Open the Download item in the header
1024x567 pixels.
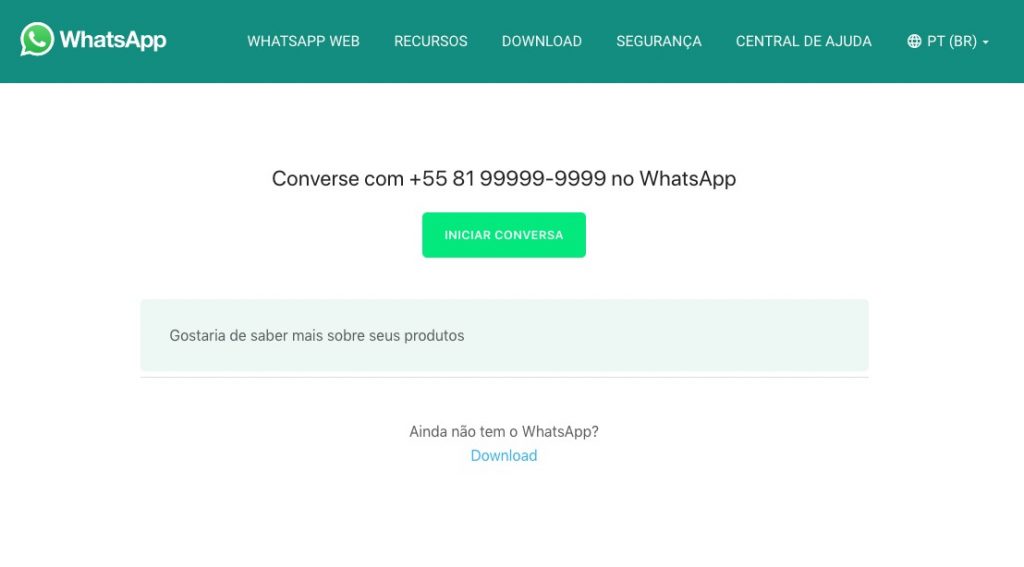pyautogui.click(x=541, y=41)
